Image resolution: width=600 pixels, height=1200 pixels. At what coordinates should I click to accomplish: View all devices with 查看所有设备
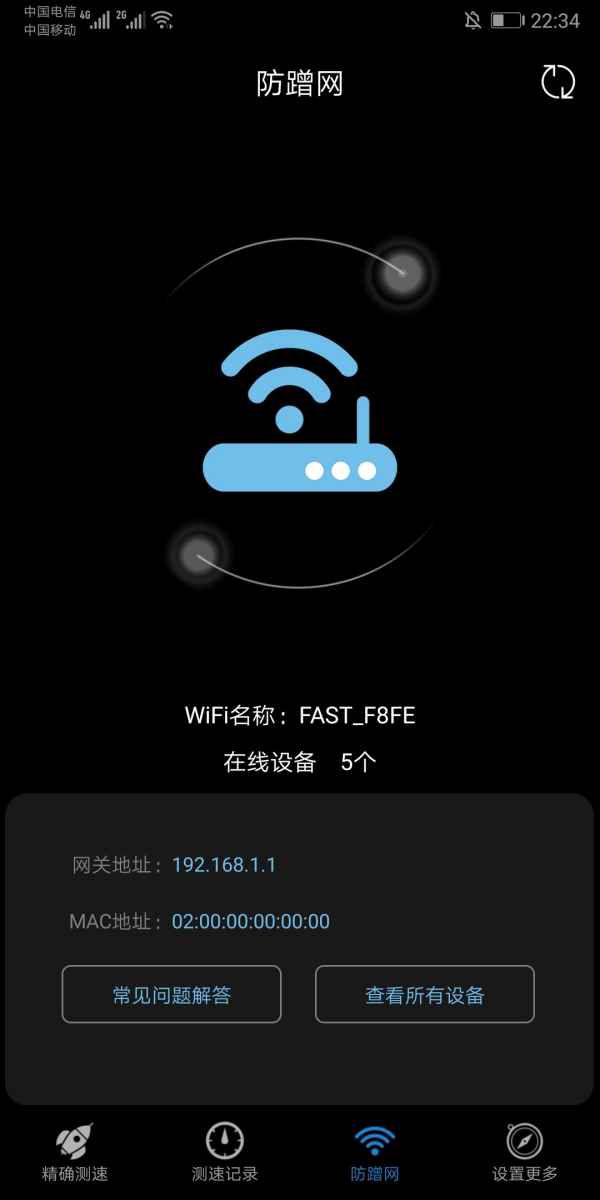point(425,994)
